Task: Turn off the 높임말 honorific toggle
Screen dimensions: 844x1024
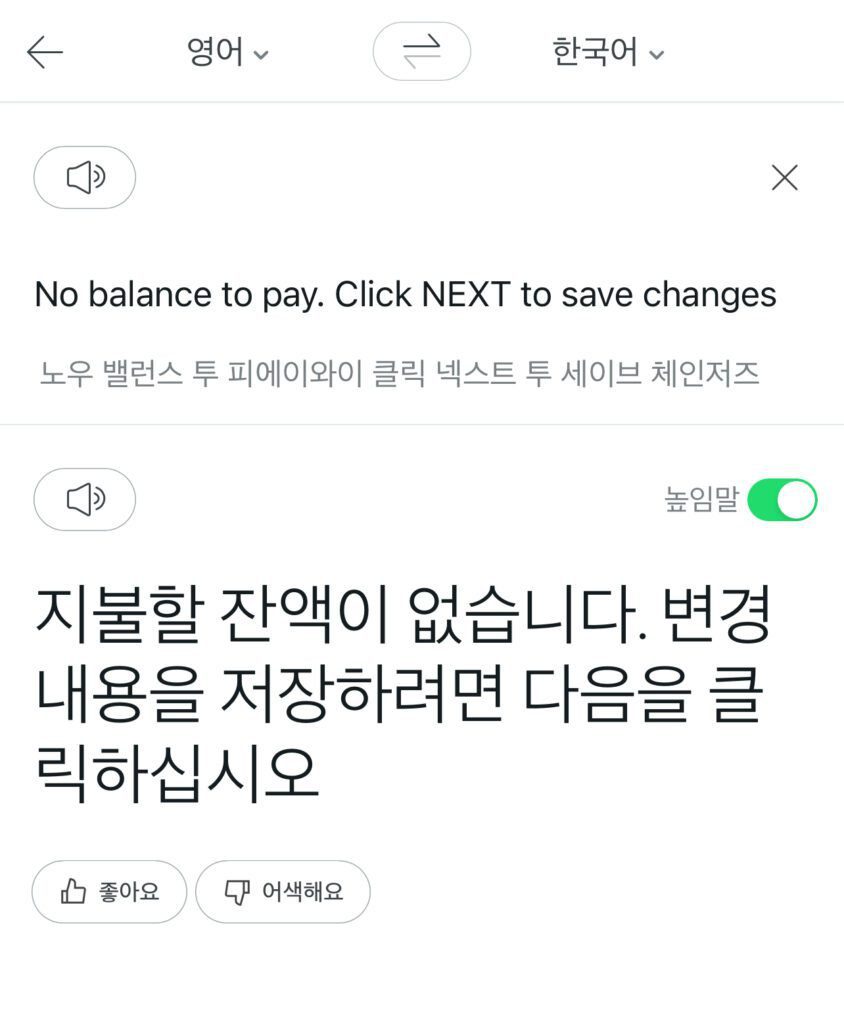Action: click(x=782, y=500)
